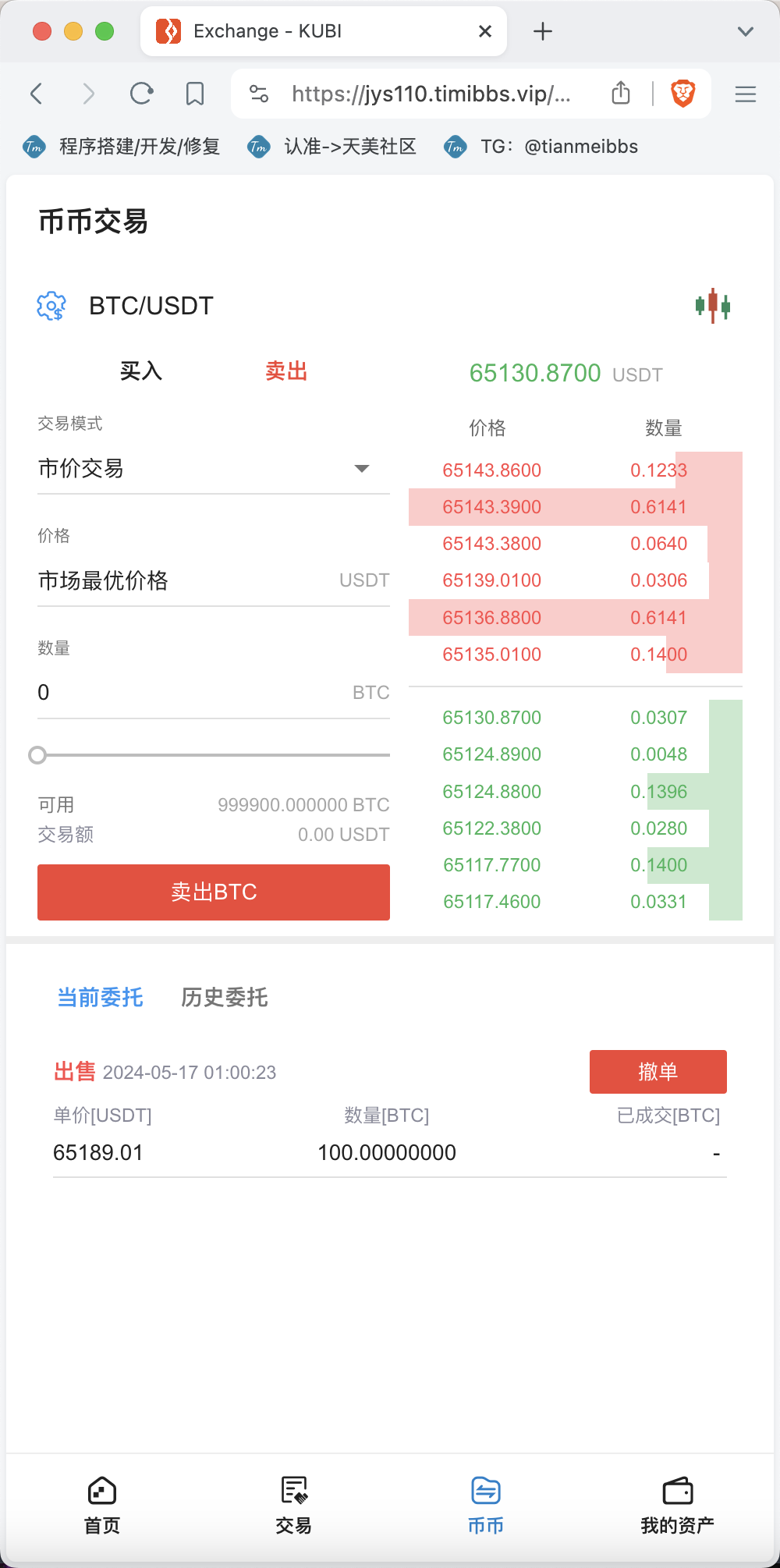Tap the 数量 BTC amount field
Screen dimensions: 780x1568
(214, 693)
